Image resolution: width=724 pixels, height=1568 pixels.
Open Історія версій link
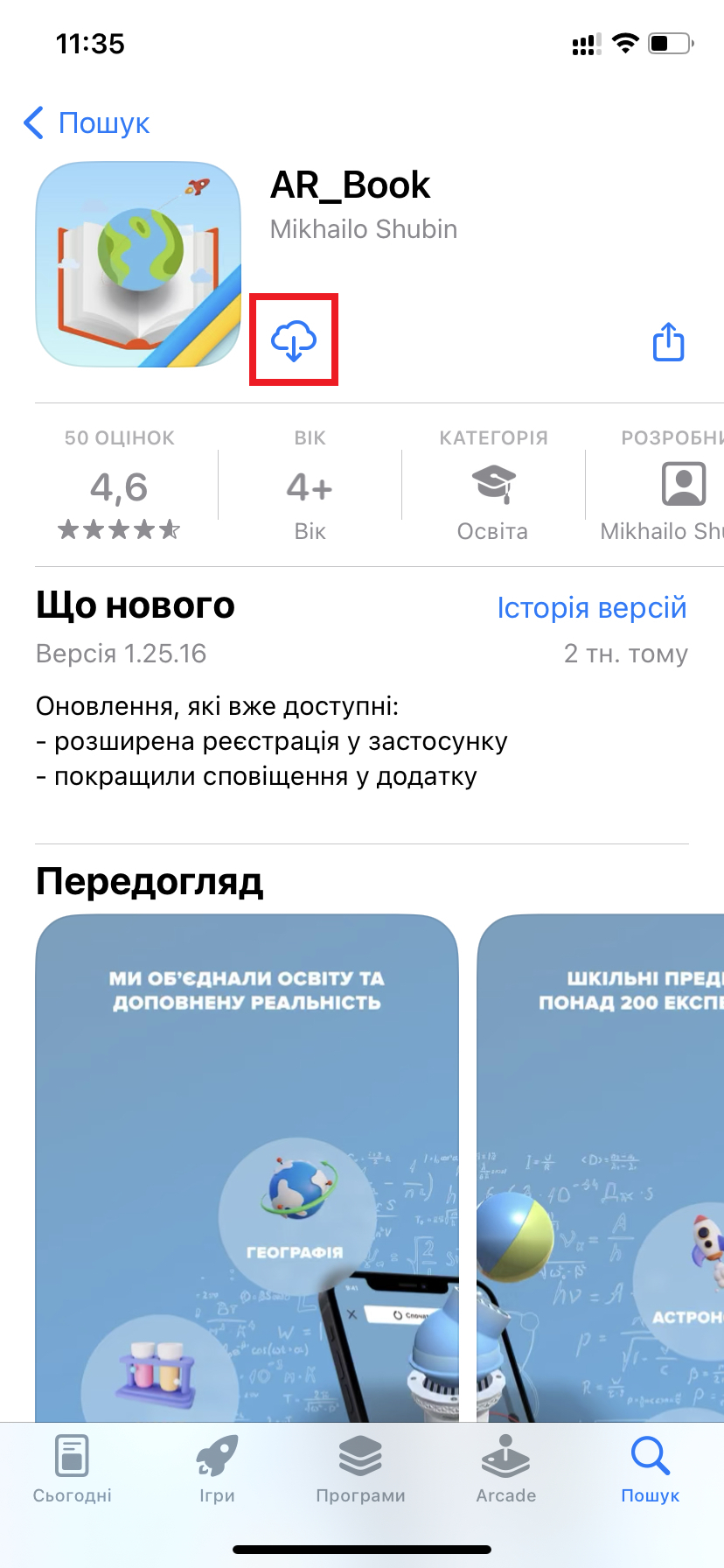pos(591,607)
